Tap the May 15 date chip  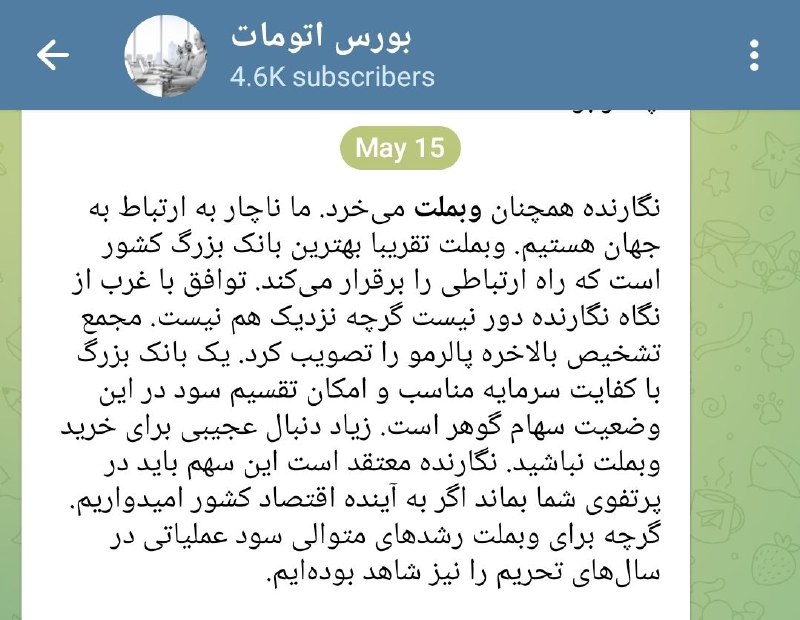399,148
